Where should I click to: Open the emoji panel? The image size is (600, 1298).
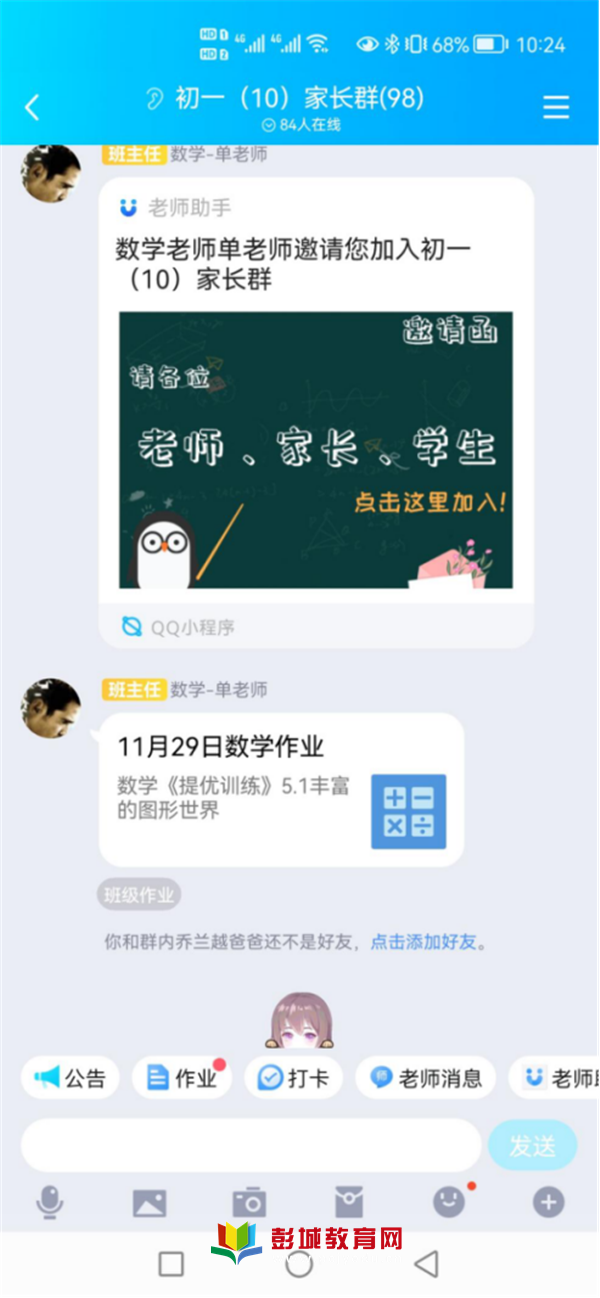click(x=449, y=1203)
